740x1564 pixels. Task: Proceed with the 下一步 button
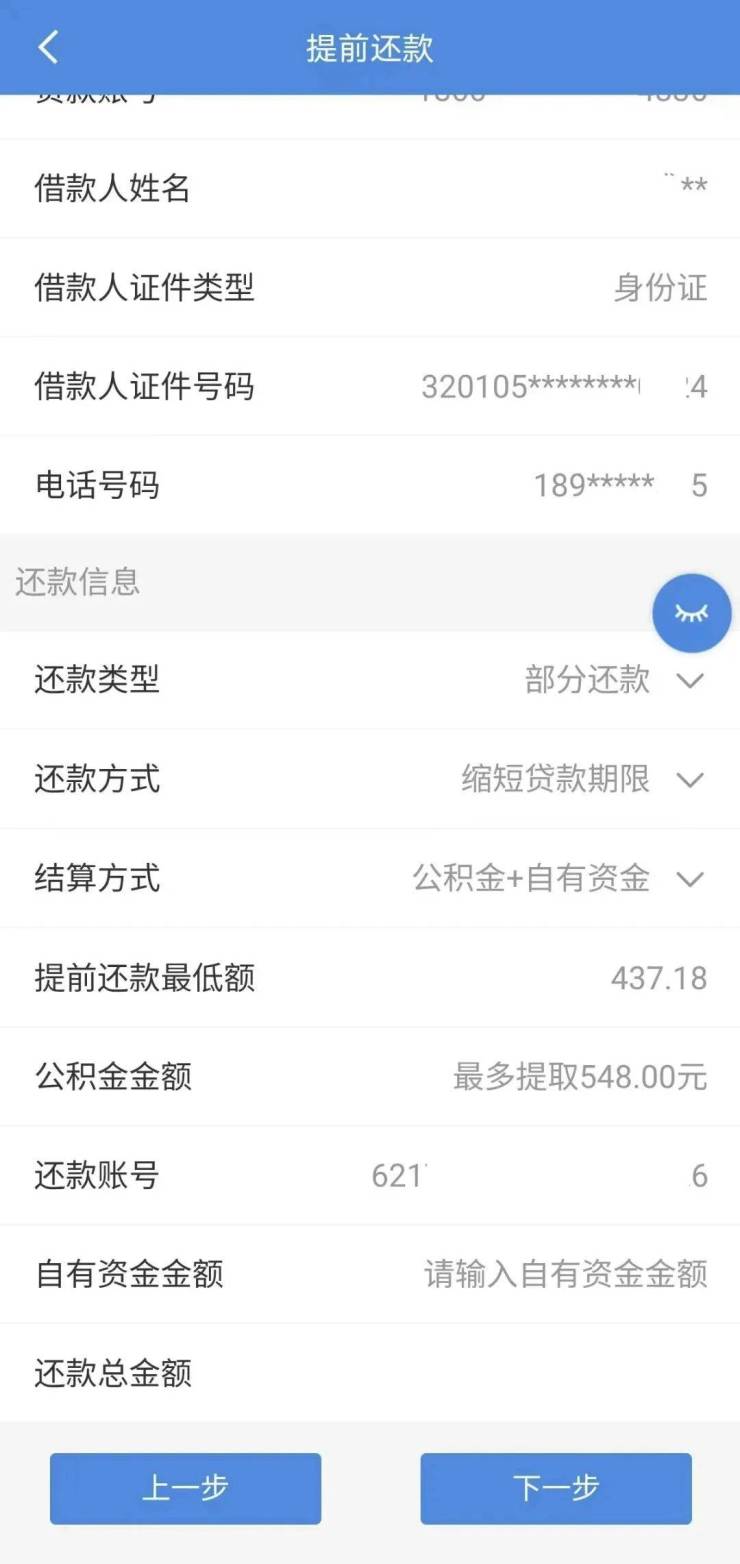(555, 1488)
